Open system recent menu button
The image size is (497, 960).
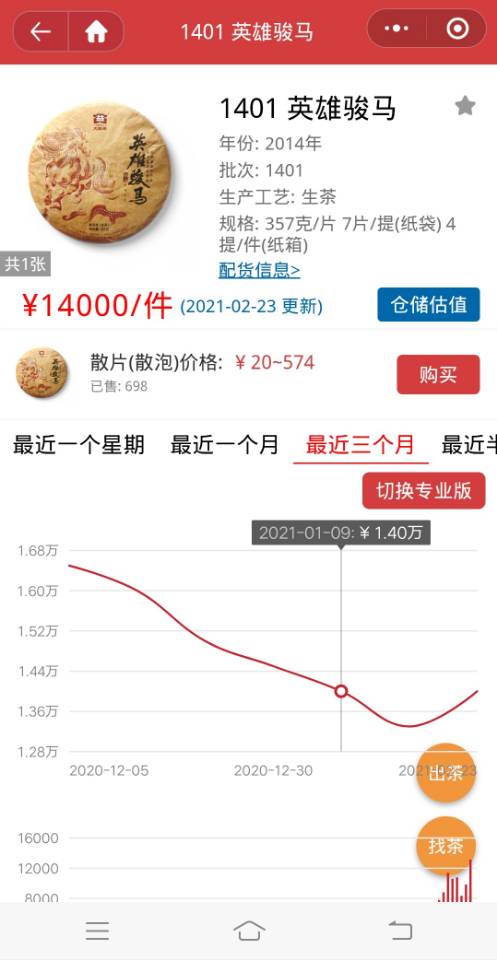(x=97, y=931)
